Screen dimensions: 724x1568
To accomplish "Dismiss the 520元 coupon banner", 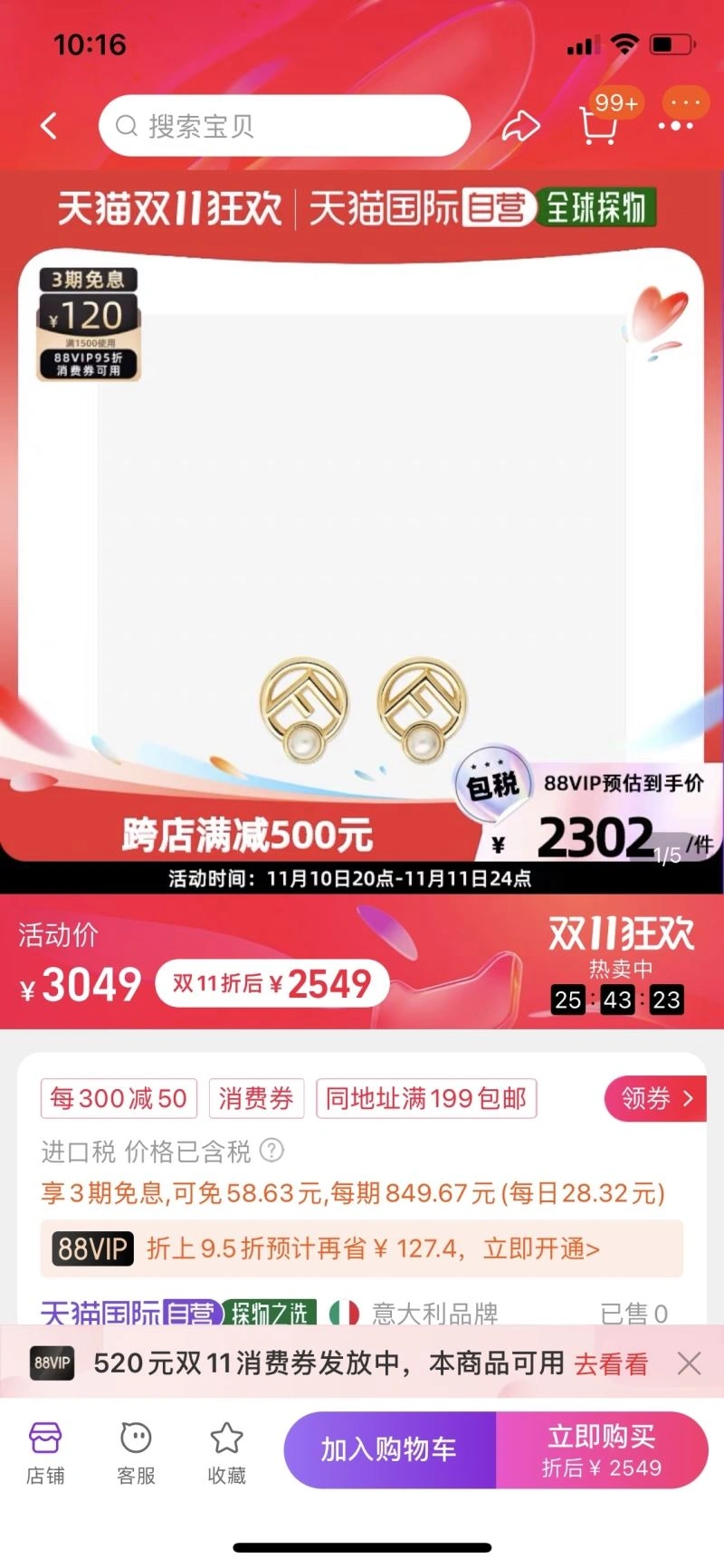I will (689, 1363).
